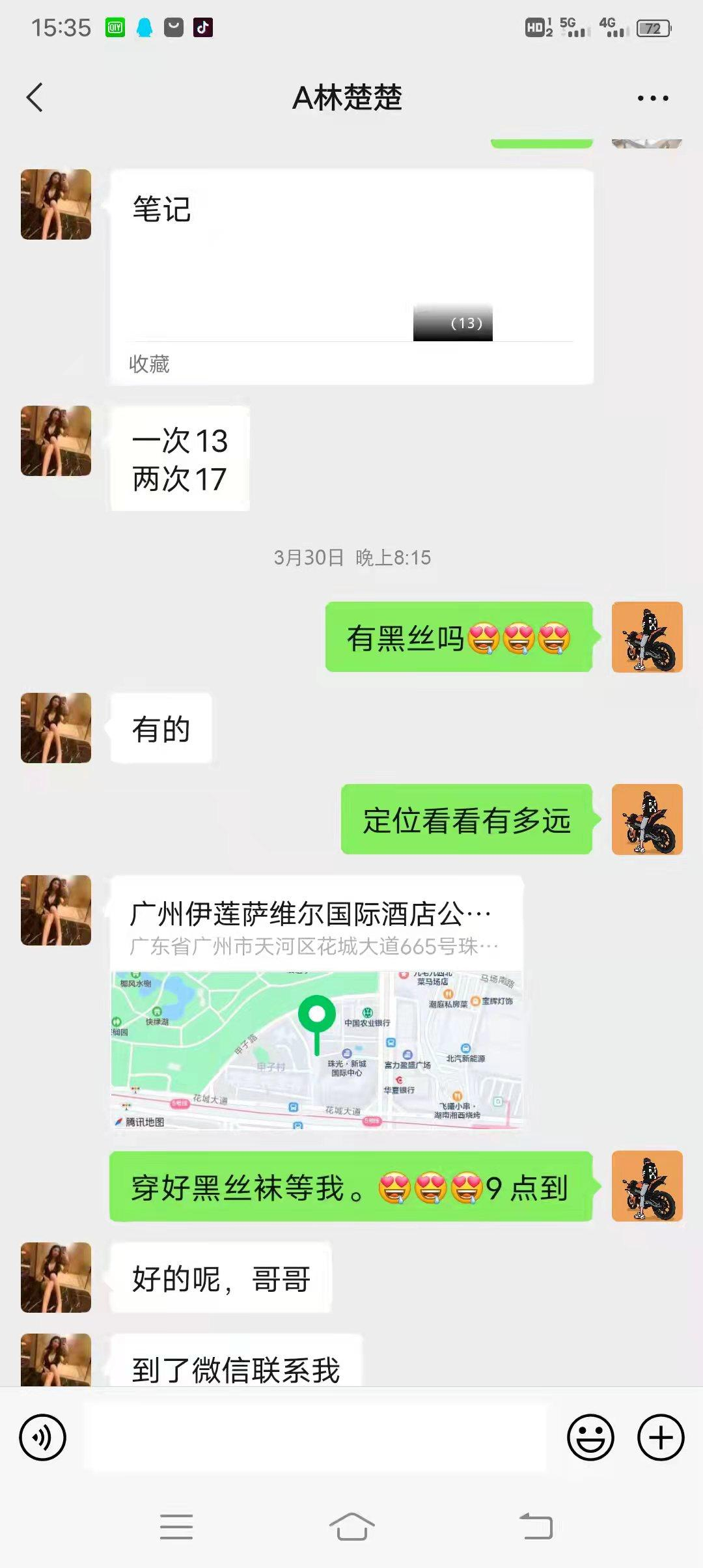Screen dimensions: 703x1568
Task: Open the emoji sticker panel
Action: [590, 1437]
